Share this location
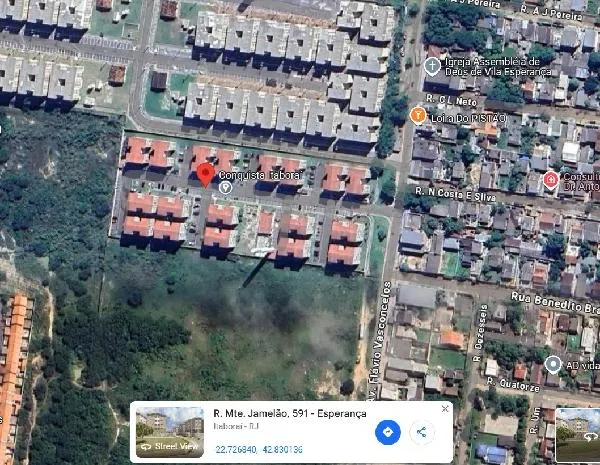The width and height of the screenshot is (600, 465). (x=422, y=432)
